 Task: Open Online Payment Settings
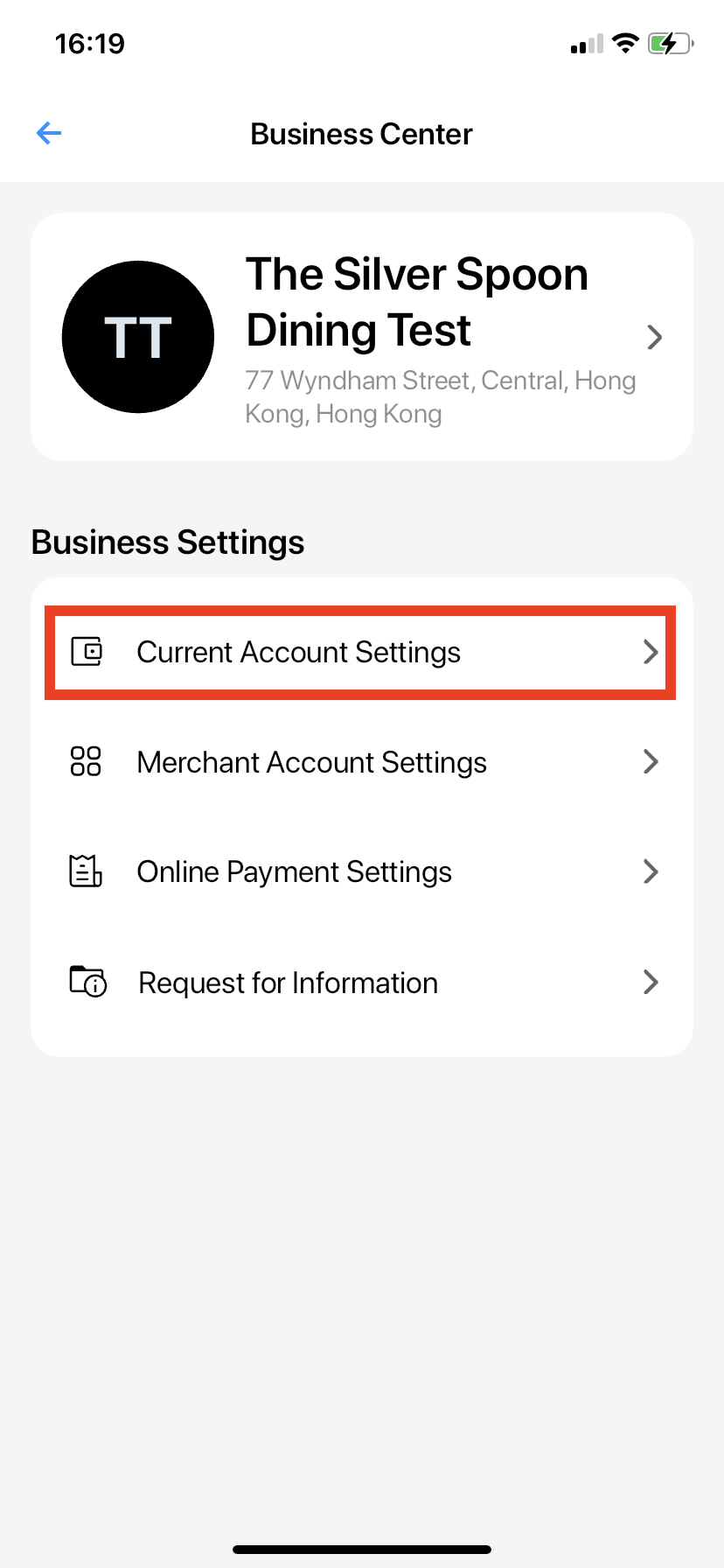294,871
